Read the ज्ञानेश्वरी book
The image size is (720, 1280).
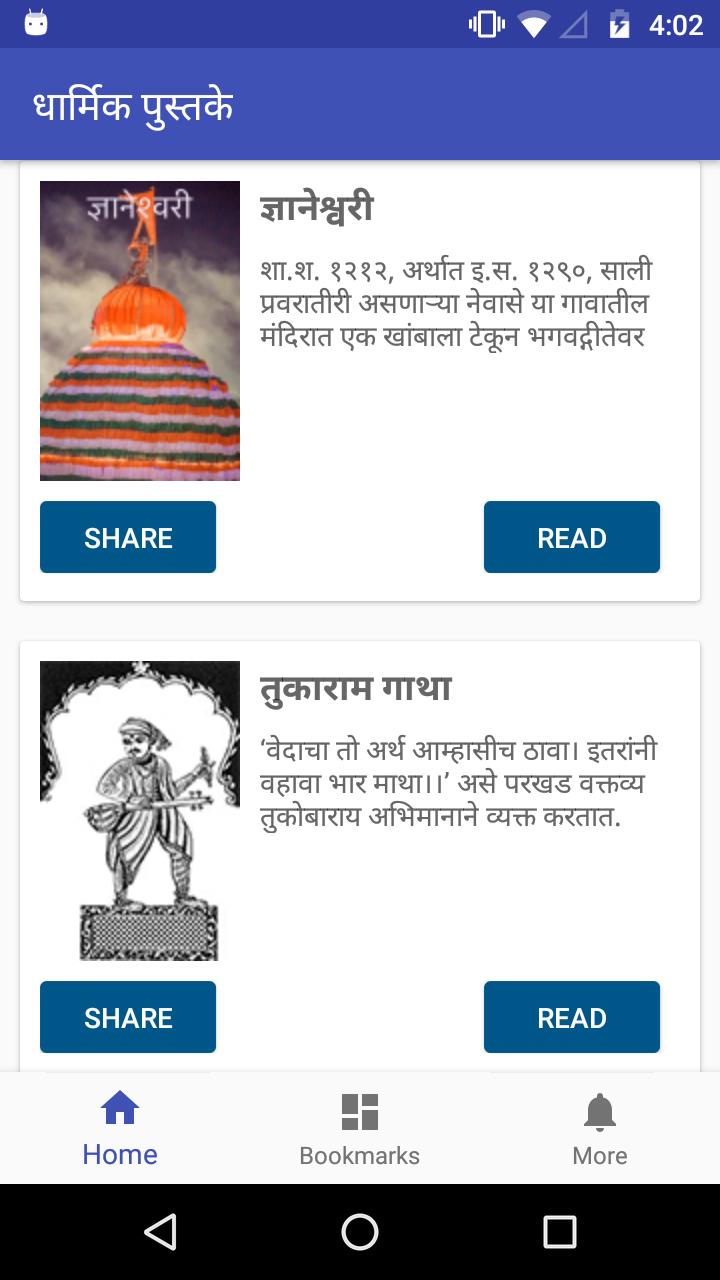point(571,537)
